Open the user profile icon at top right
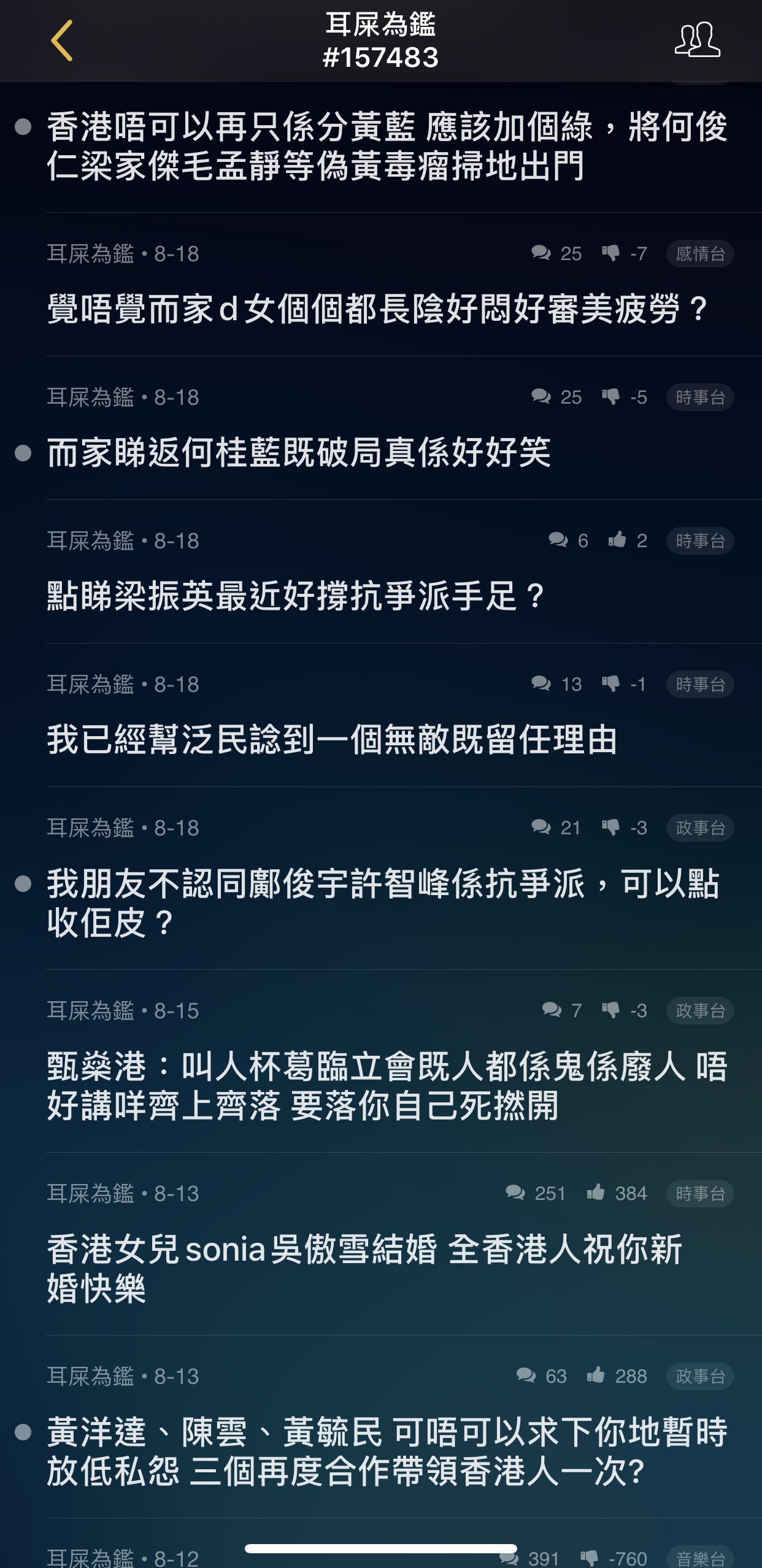Viewport: 762px width, 1568px height. (x=698, y=40)
